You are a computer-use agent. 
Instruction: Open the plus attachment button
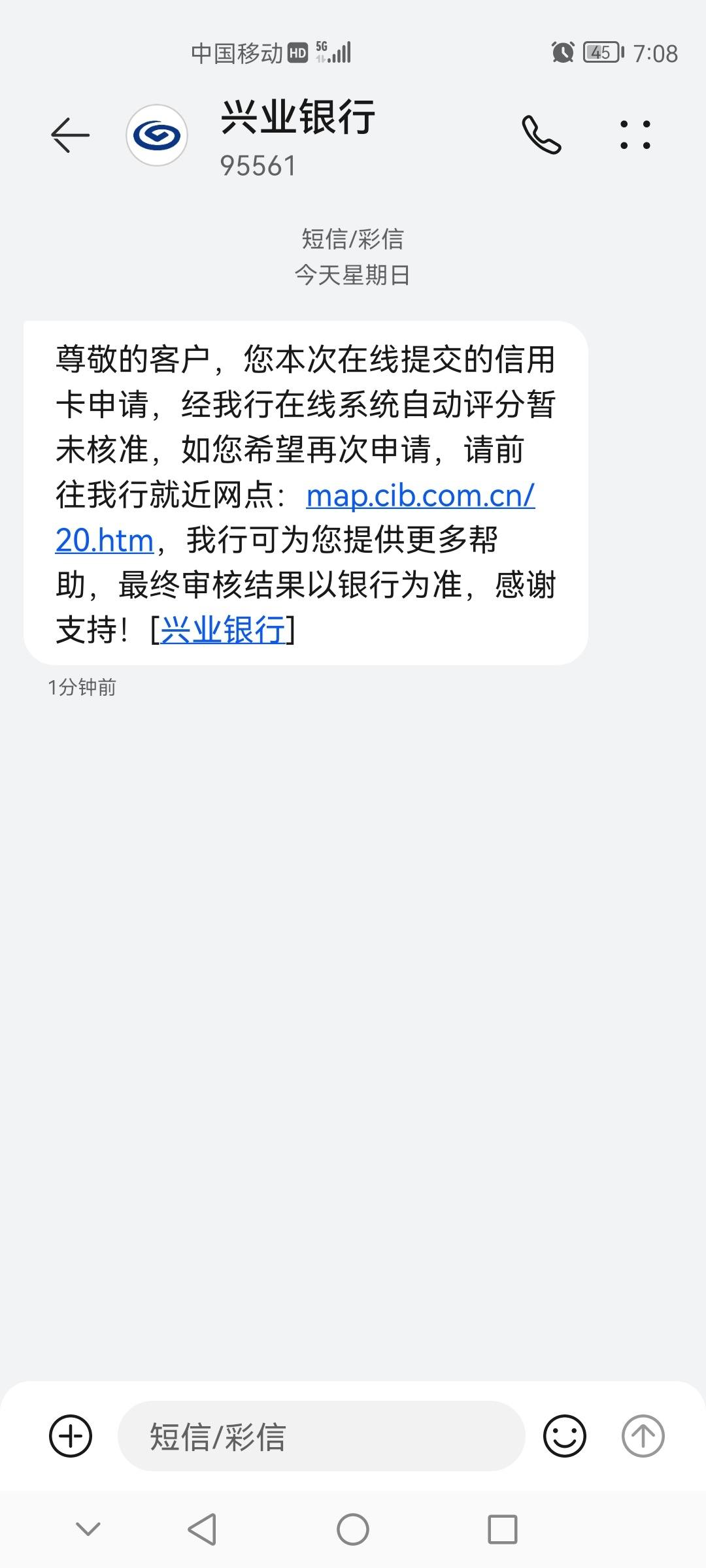coord(71,1436)
